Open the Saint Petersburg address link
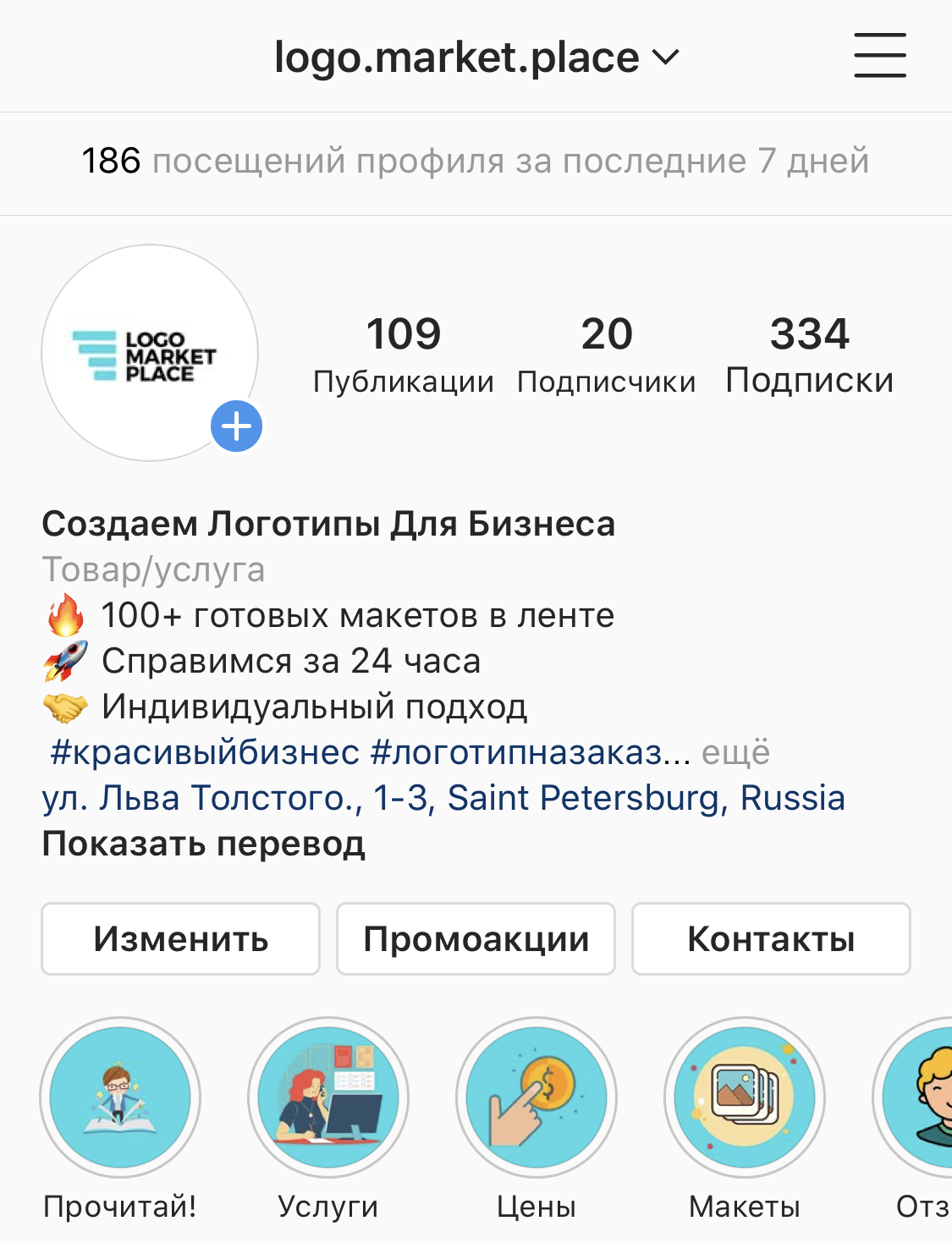The image size is (952, 1243). (x=443, y=798)
